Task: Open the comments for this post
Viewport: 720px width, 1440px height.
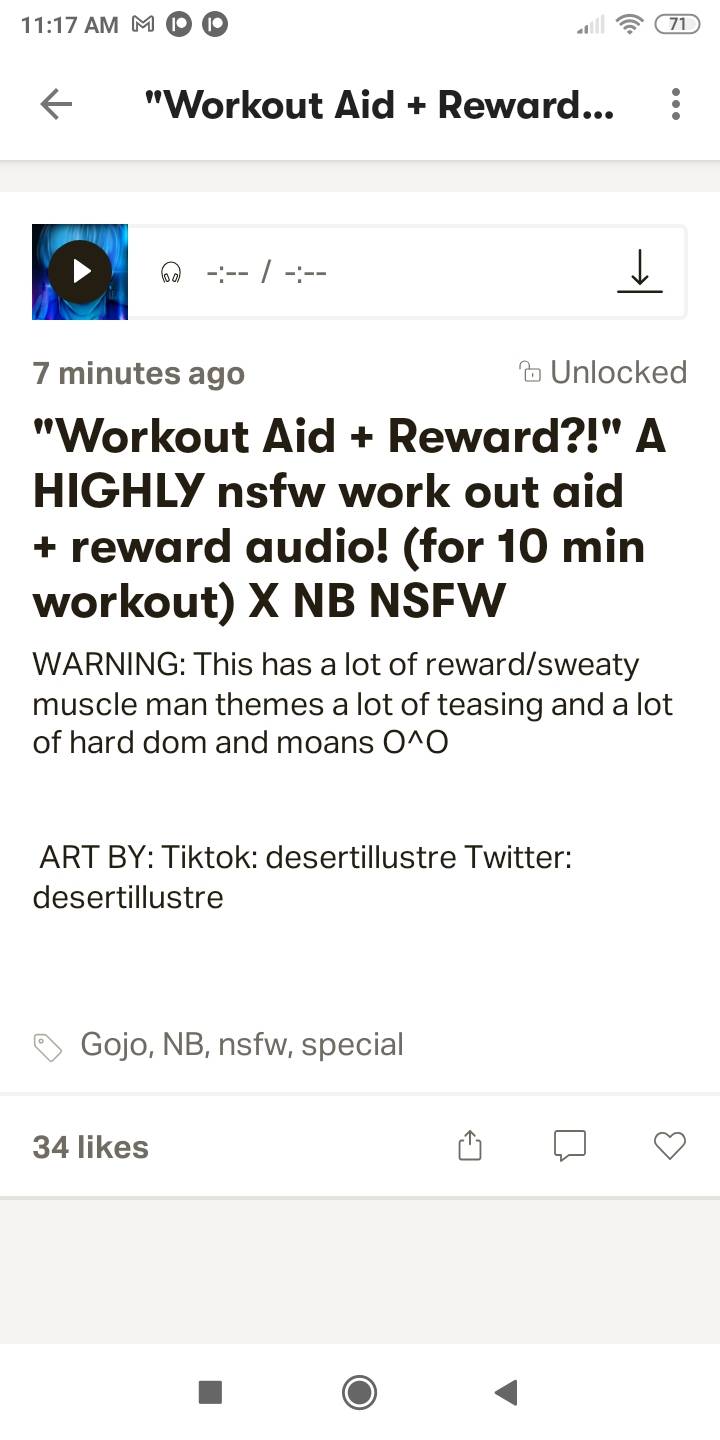Action: point(569,1146)
